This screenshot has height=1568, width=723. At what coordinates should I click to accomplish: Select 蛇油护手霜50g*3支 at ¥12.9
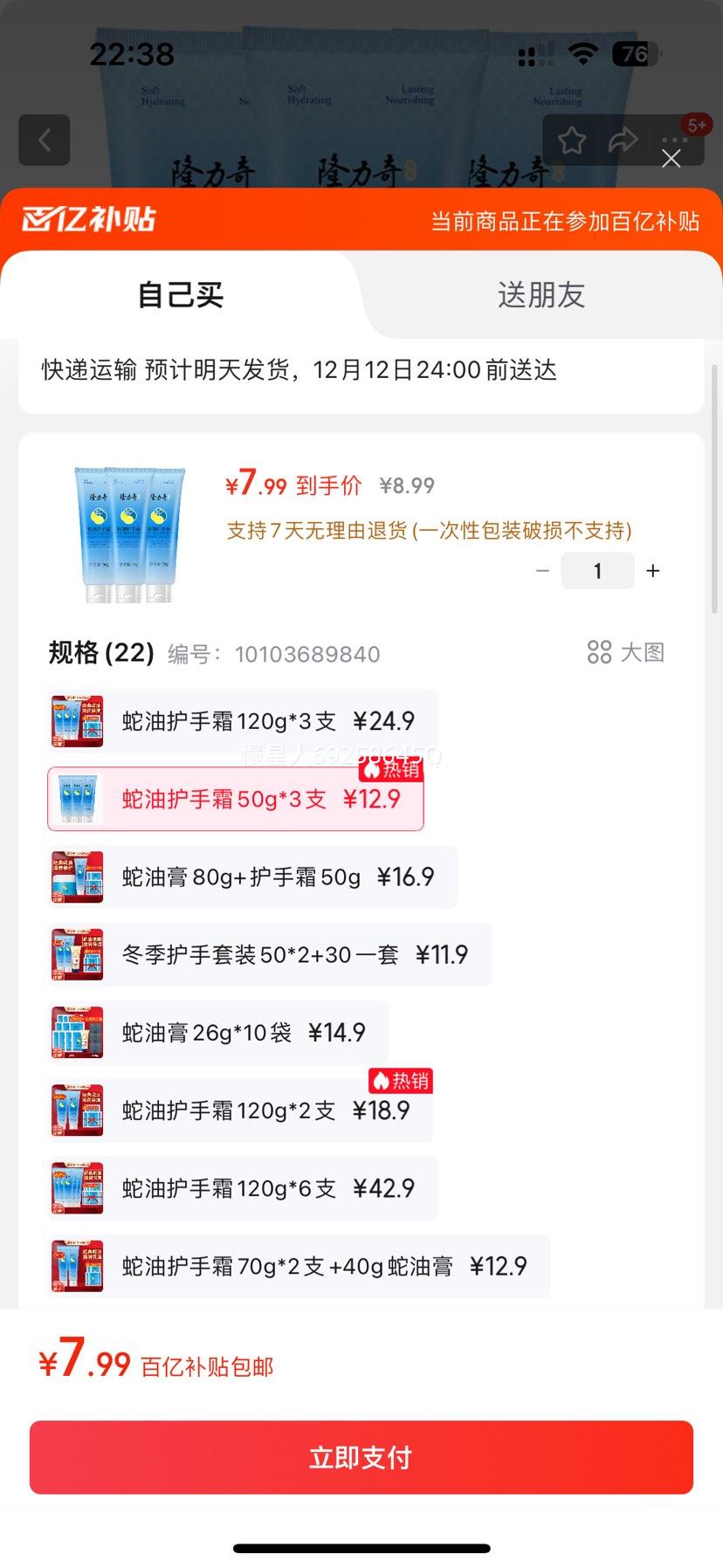[x=236, y=799]
